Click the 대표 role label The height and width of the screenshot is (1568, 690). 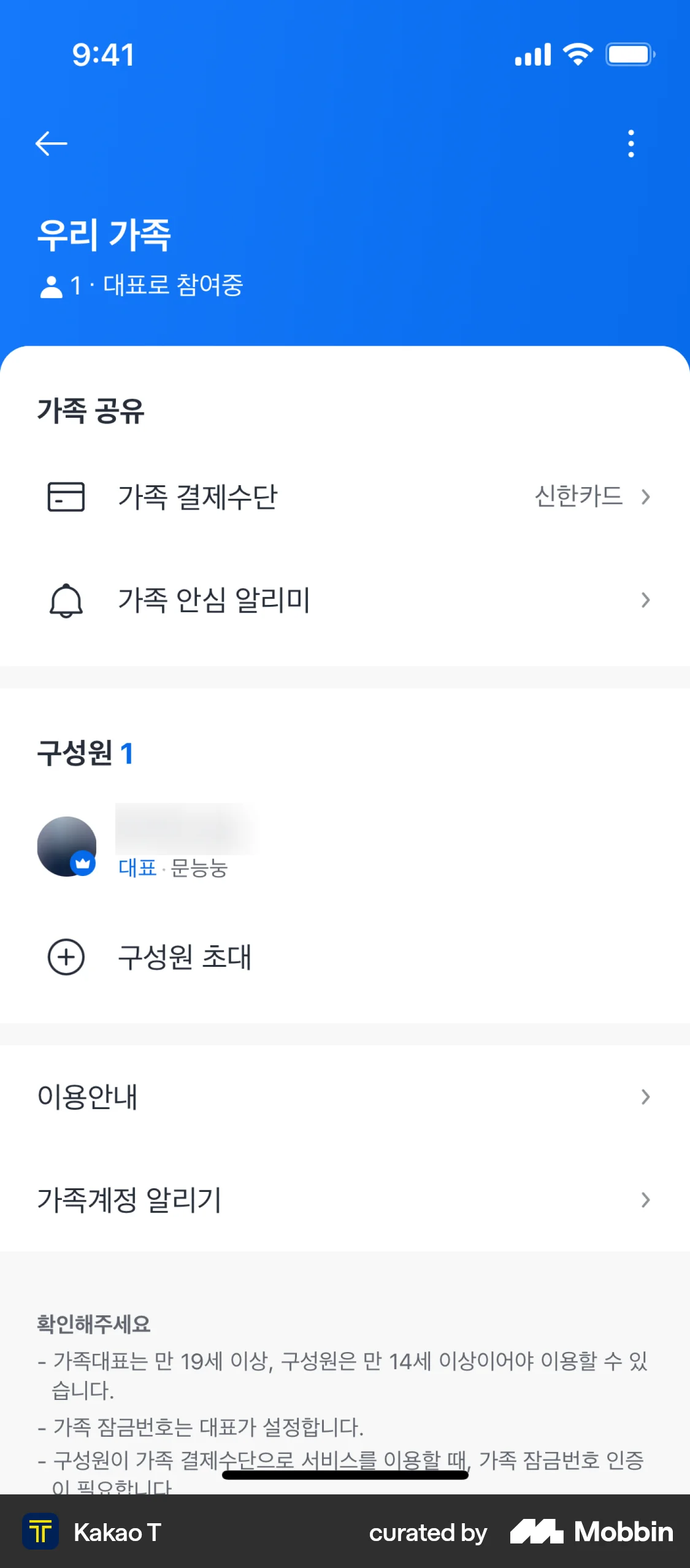137,868
